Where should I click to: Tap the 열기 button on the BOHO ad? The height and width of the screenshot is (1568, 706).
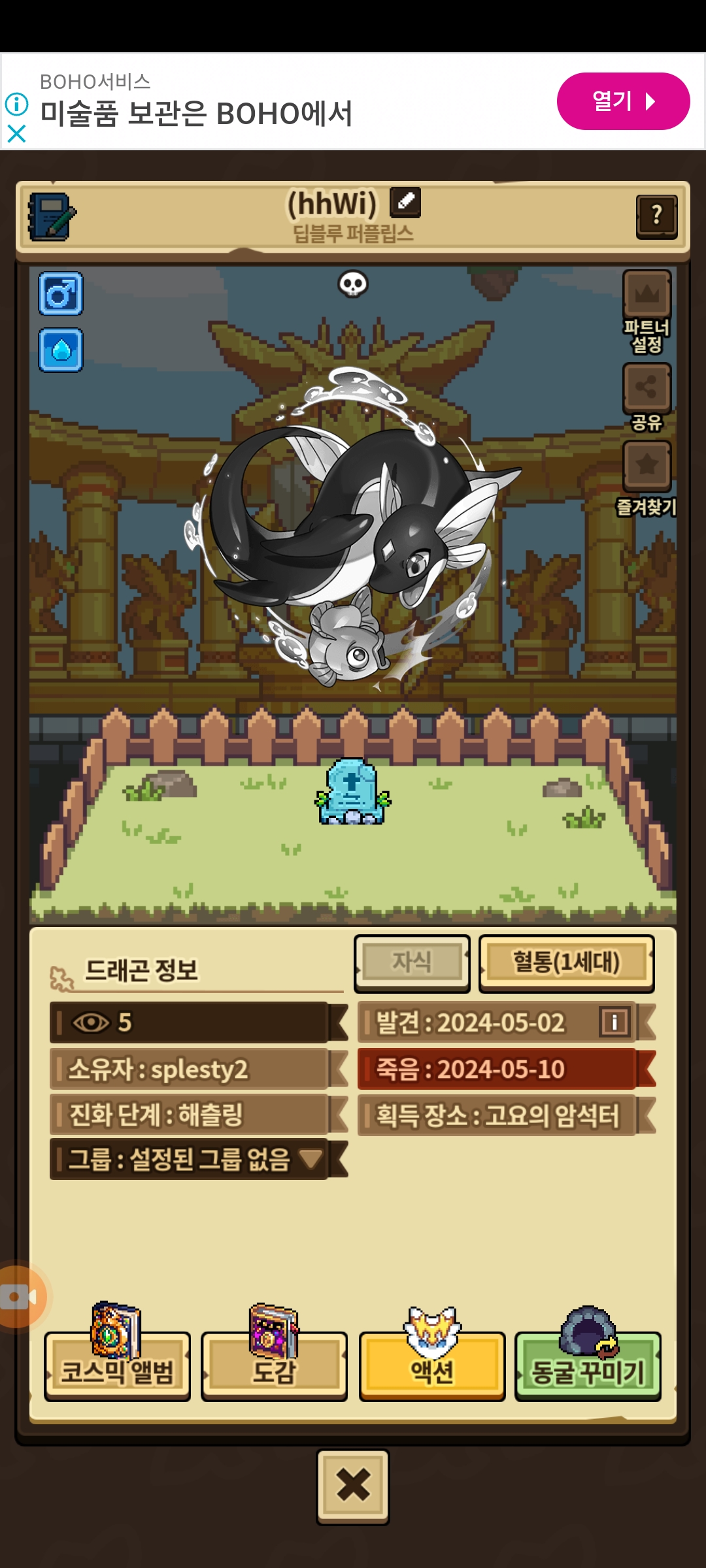click(x=623, y=101)
